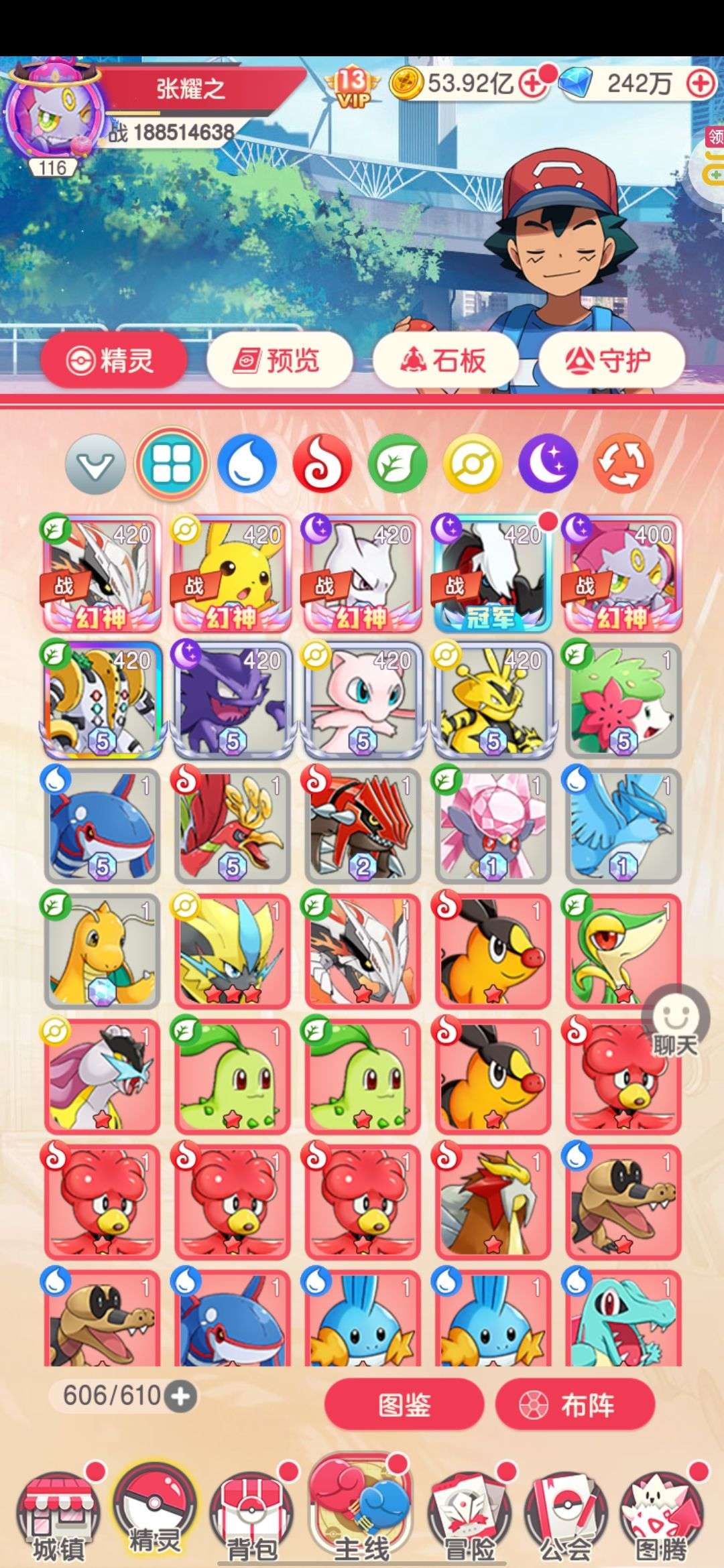Open the 石板 tab
The image size is (724, 1568).
tap(445, 361)
